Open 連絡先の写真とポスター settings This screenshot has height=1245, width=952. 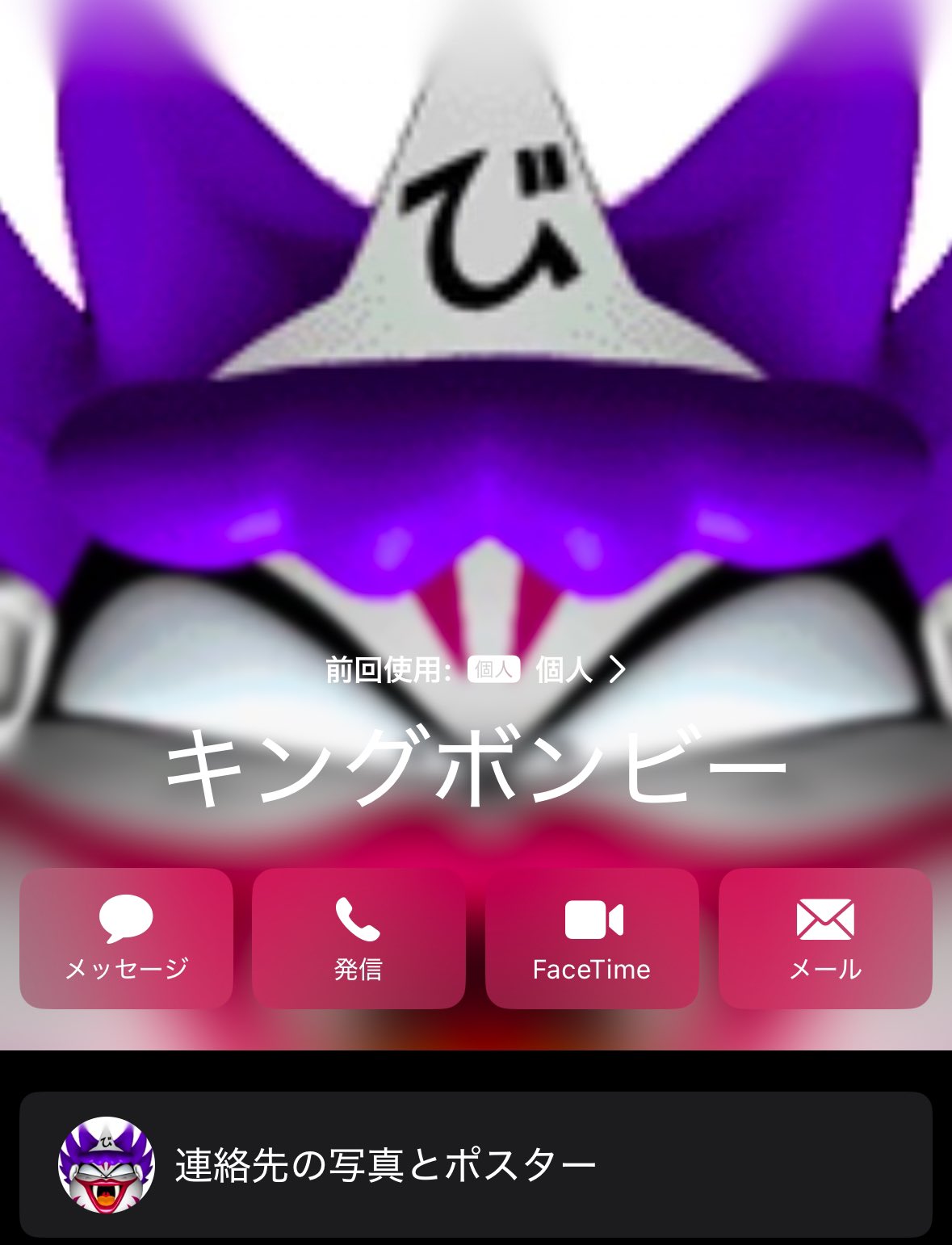pos(476,1164)
